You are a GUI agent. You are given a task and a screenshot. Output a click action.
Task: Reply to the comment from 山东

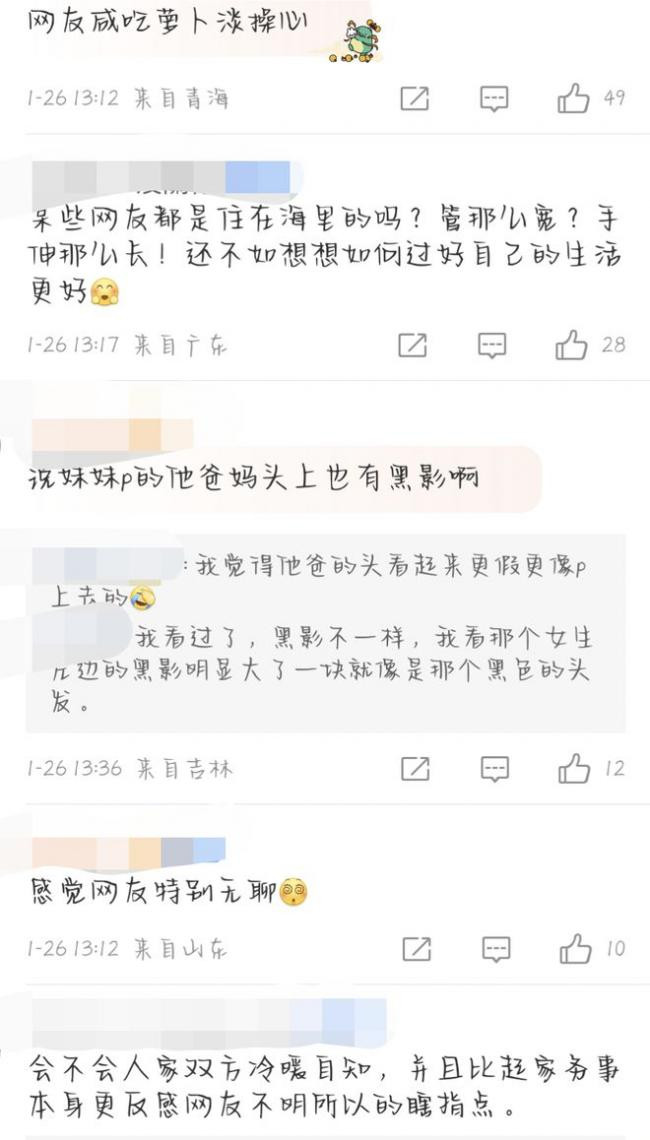(495, 948)
